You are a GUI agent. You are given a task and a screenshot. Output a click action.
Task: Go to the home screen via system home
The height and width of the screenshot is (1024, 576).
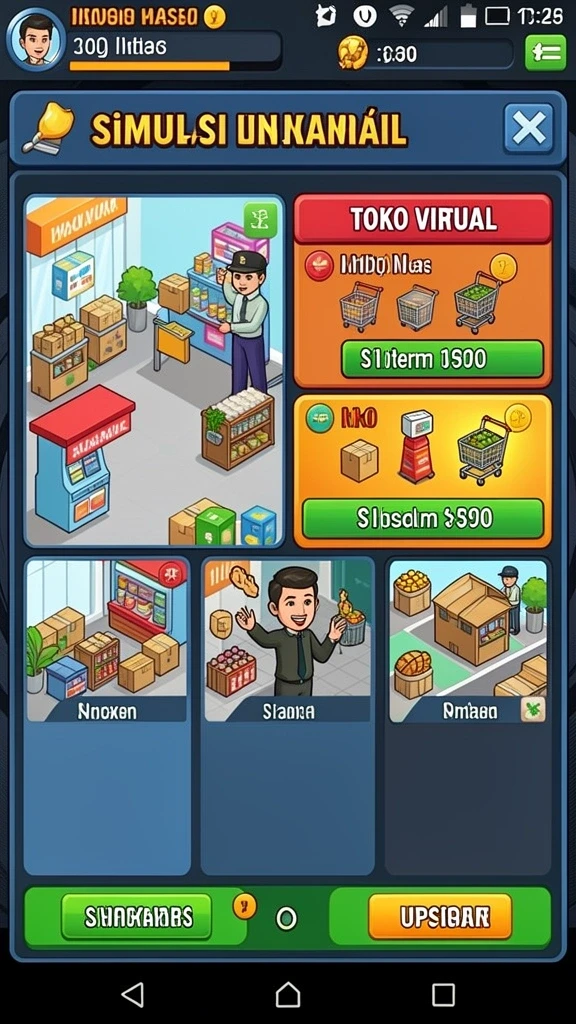[288, 995]
